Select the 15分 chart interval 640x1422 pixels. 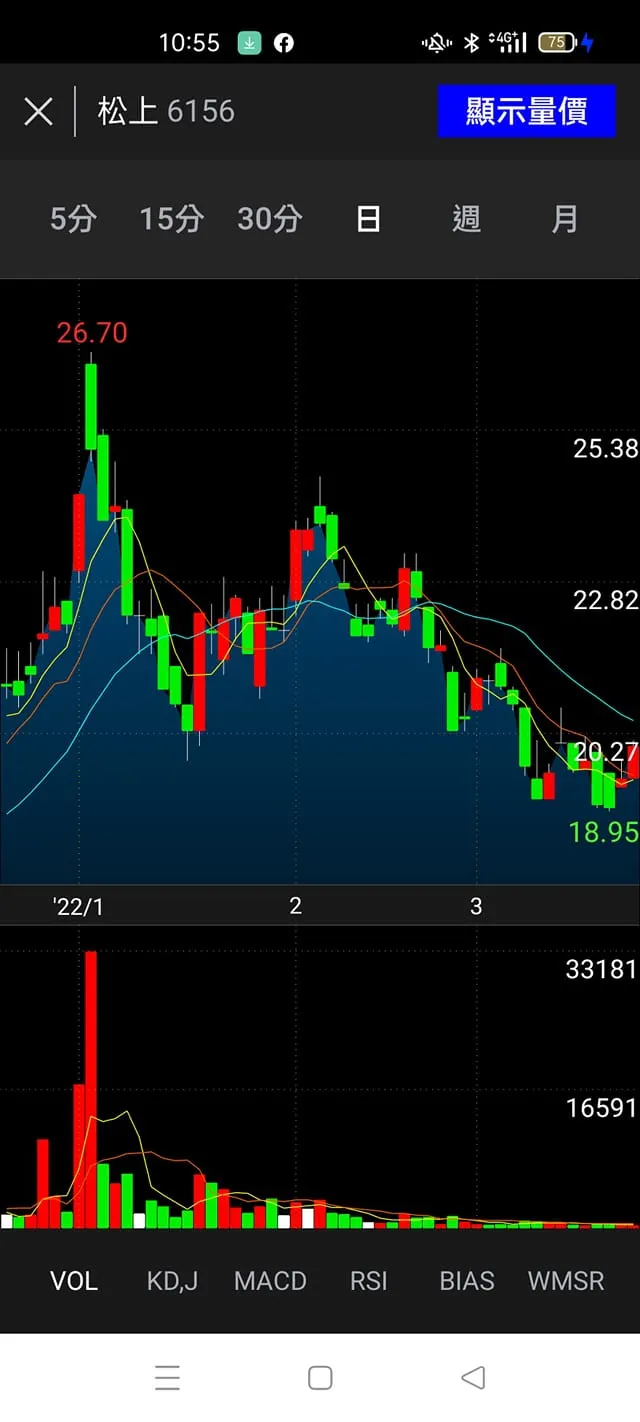click(171, 219)
